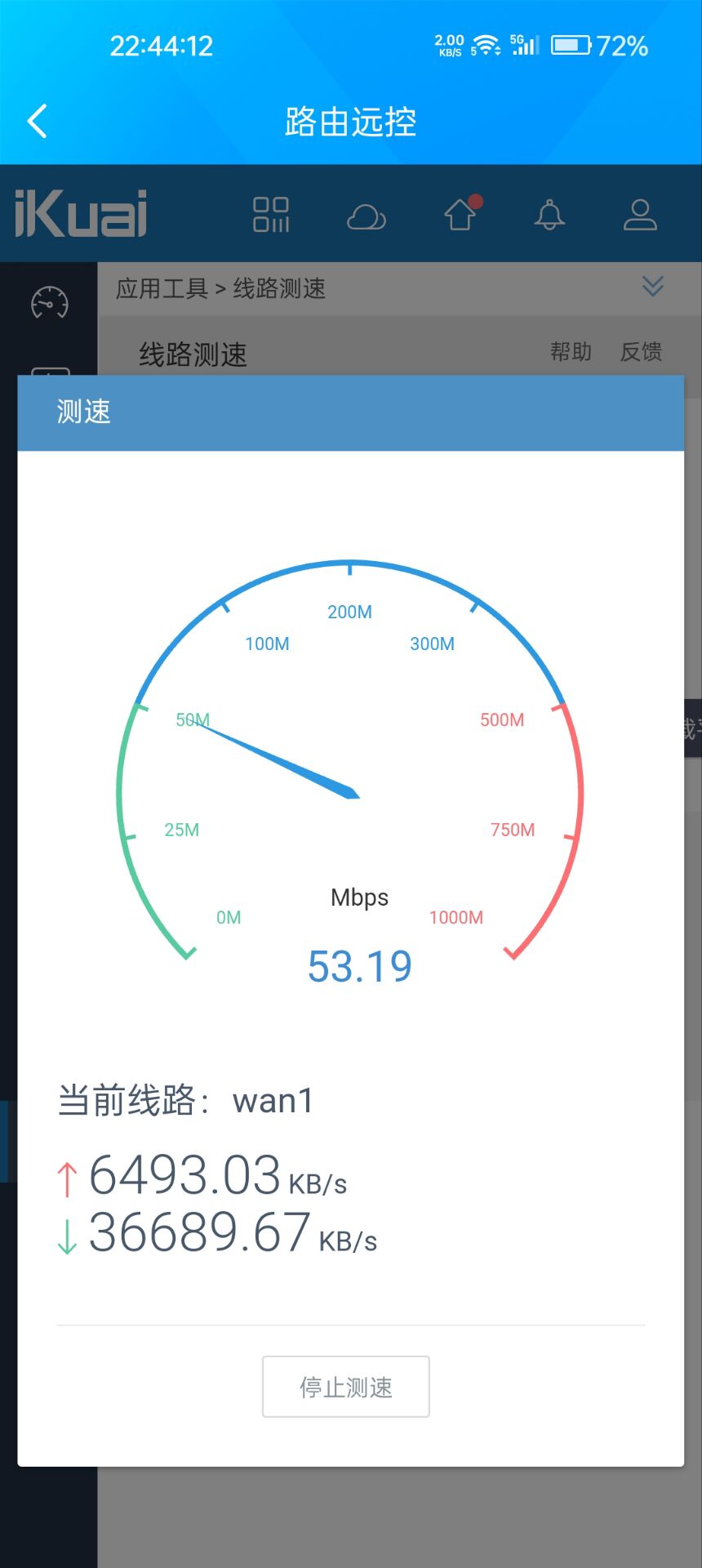
Task: Select the speedometer icon in left sidebar
Action: pyautogui.click(x=48, y=302)
